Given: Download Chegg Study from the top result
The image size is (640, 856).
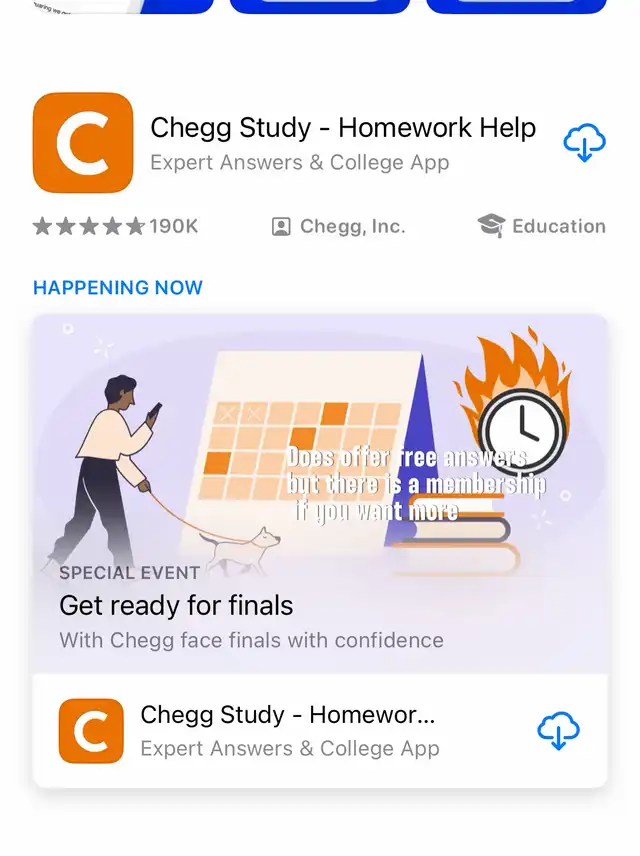Looking at the screenshot, I should click(584, 144).
